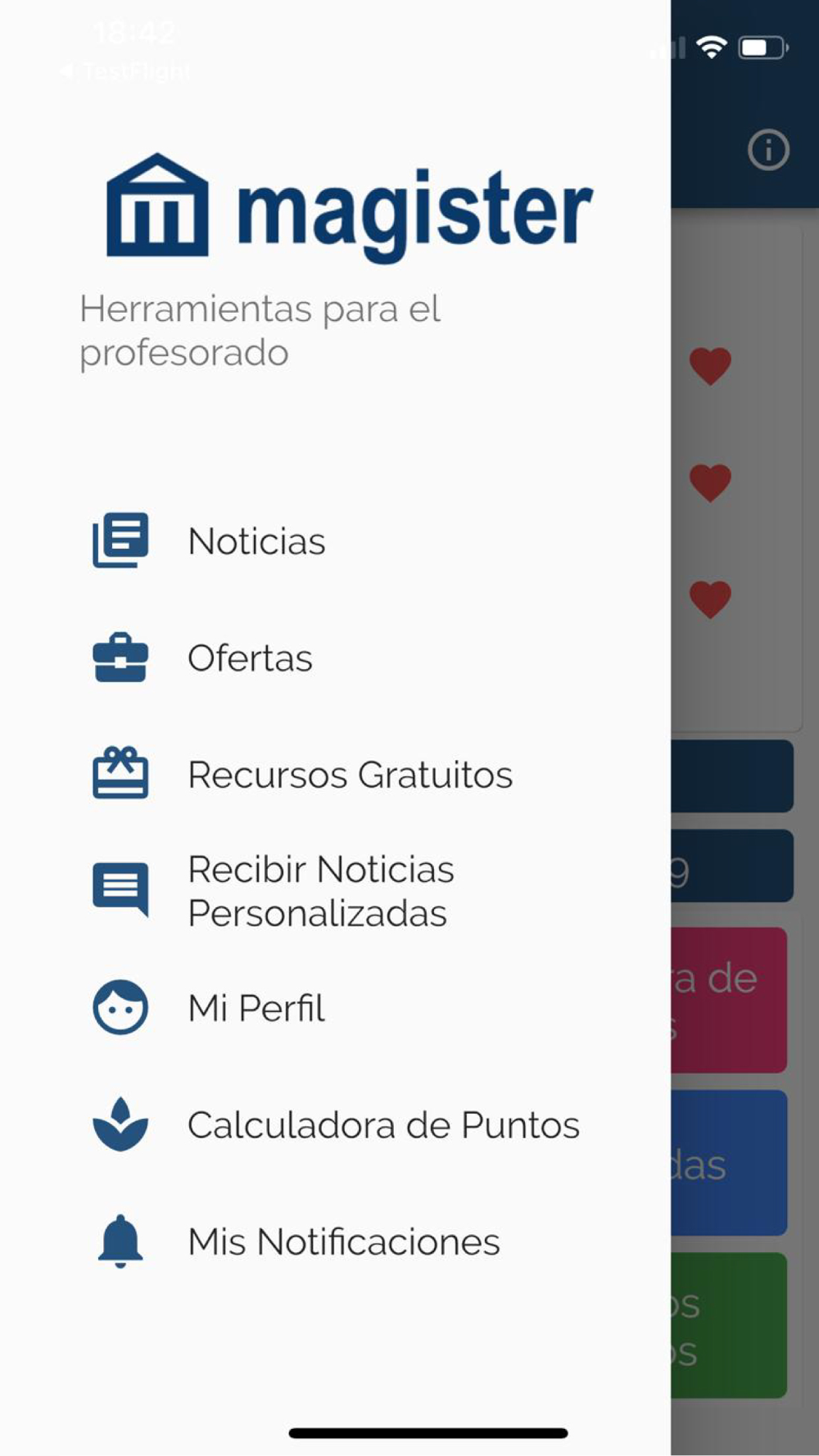Image resolution: width=819 pixels, height=1456 pixels.
Task: Go to Ofertas
Action: [x=336, y=658]
